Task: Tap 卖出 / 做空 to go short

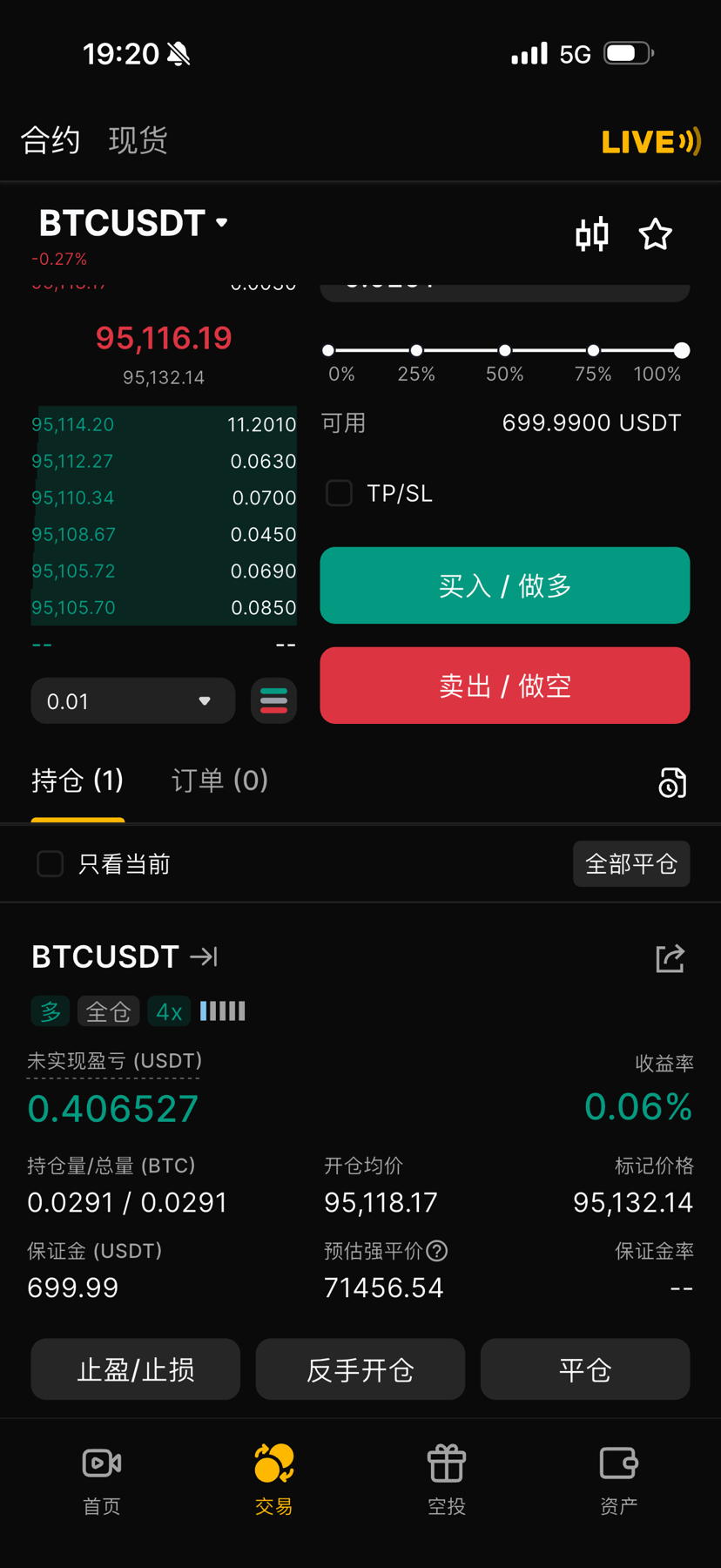Action: pos(505,686)
